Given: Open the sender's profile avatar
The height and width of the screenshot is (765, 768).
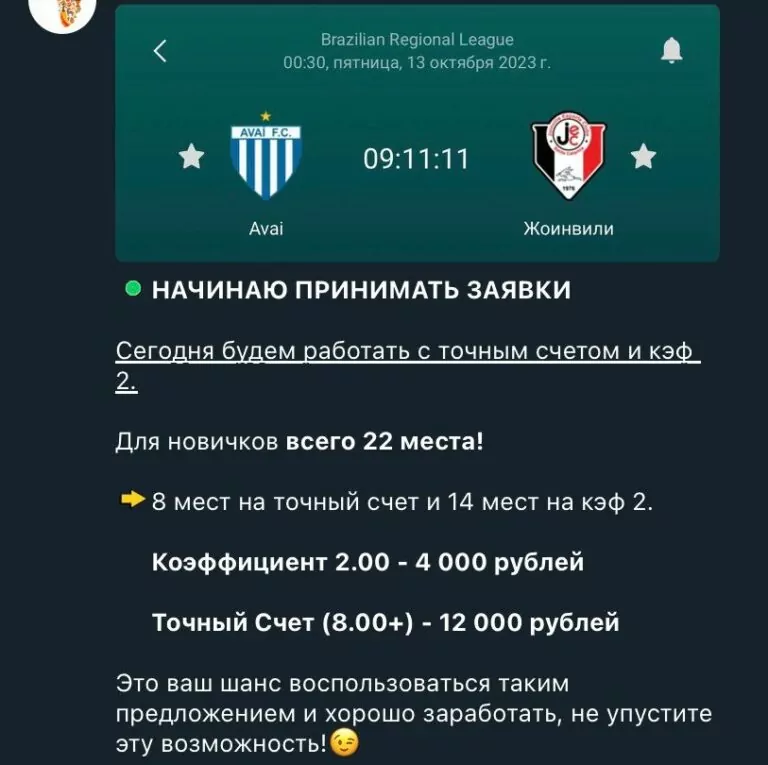Looking at the screenshot, I should tap(62, 10).
